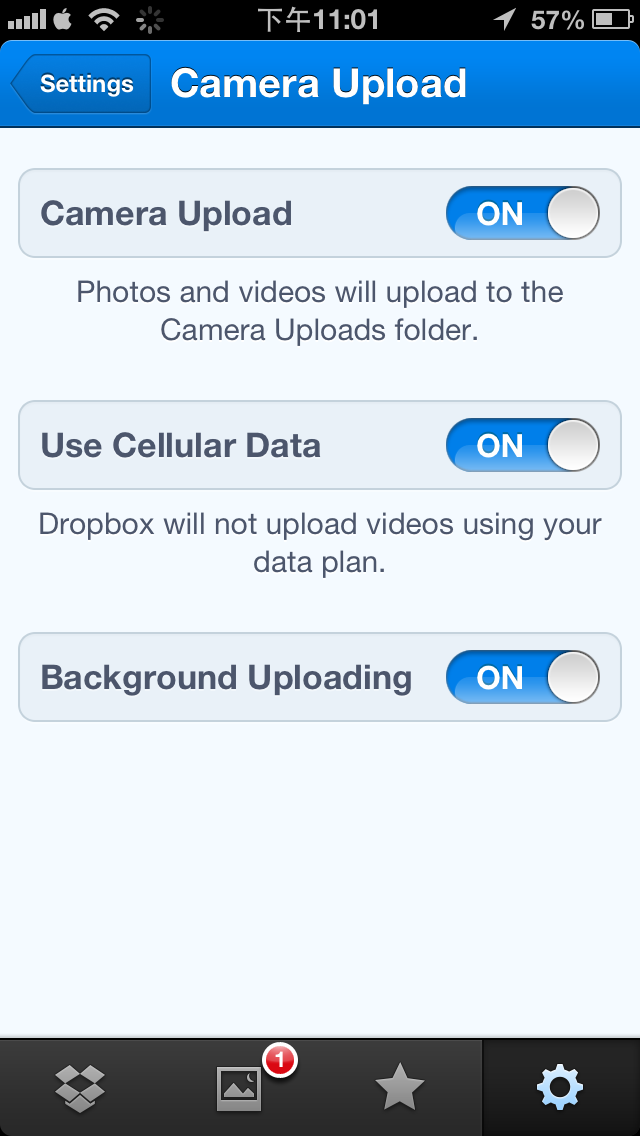The image size is (640, 1136).
Task: Select the Settings gear tab
Action: coord(560,1087)
